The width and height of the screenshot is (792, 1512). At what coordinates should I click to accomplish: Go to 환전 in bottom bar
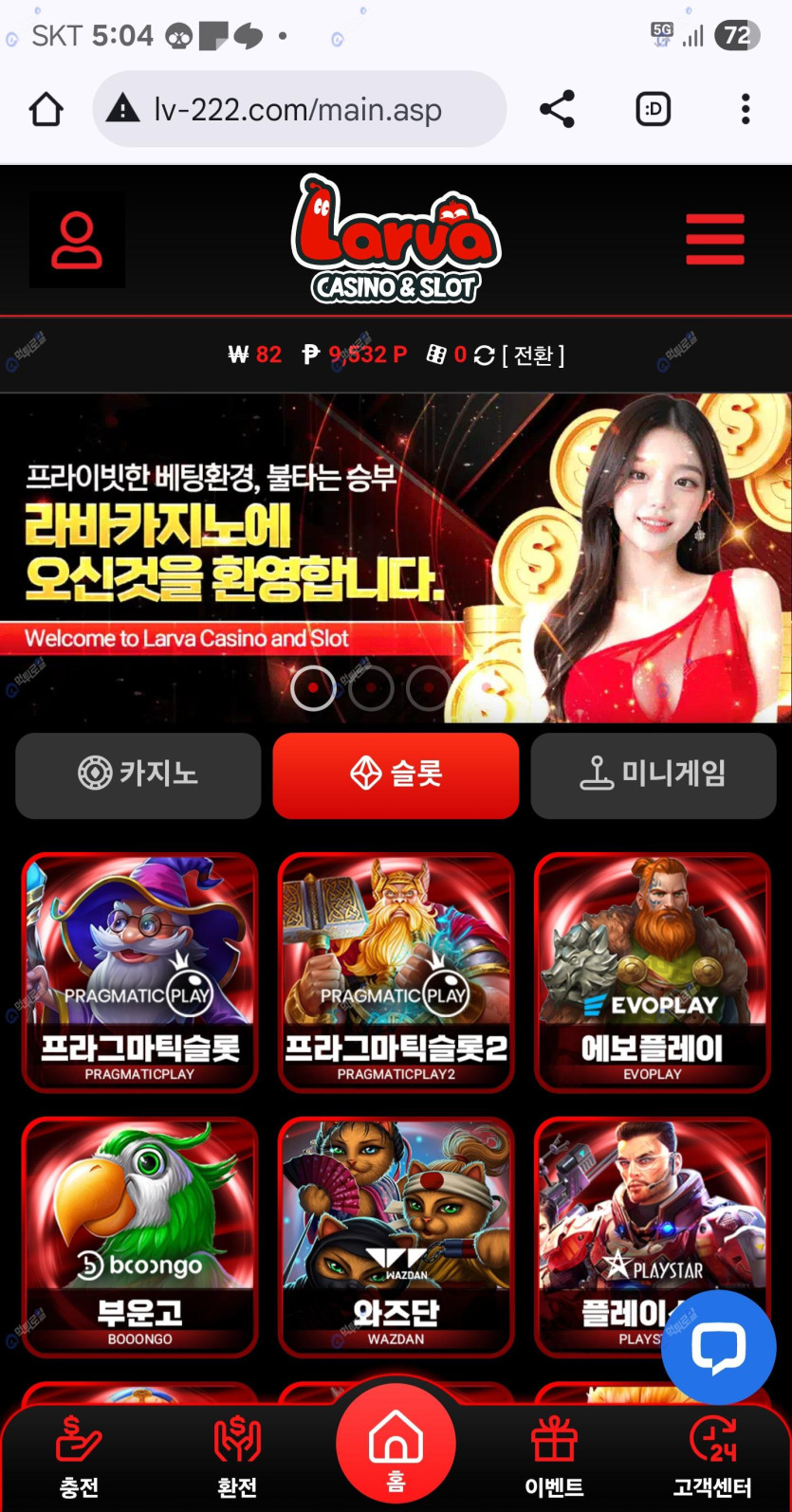click(237, 1456)
